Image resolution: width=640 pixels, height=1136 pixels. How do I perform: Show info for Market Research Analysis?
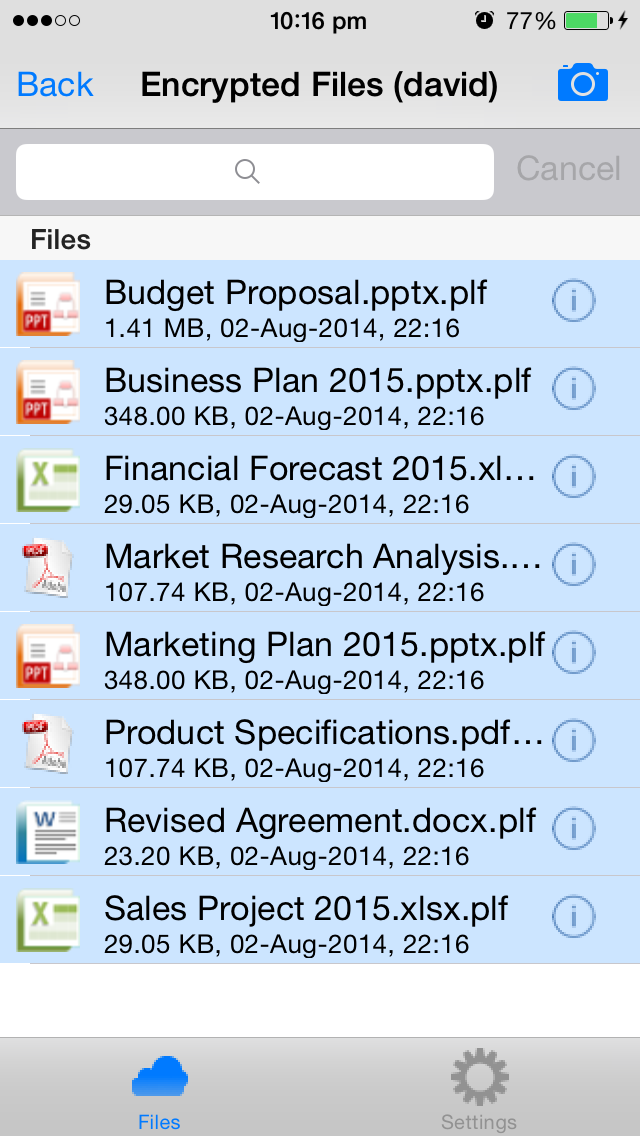pos(573,564)
